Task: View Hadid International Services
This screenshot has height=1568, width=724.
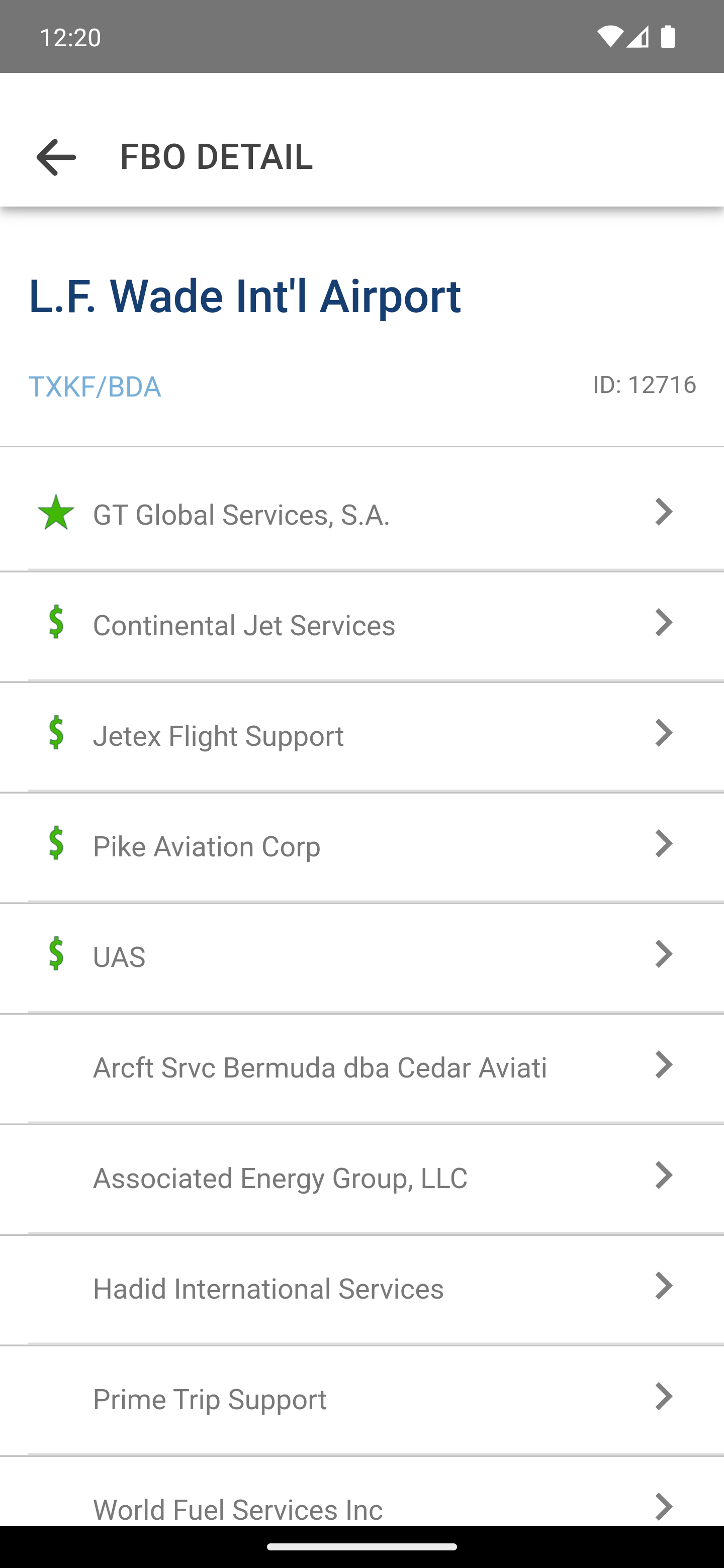Action: (x=361, y=1289)
